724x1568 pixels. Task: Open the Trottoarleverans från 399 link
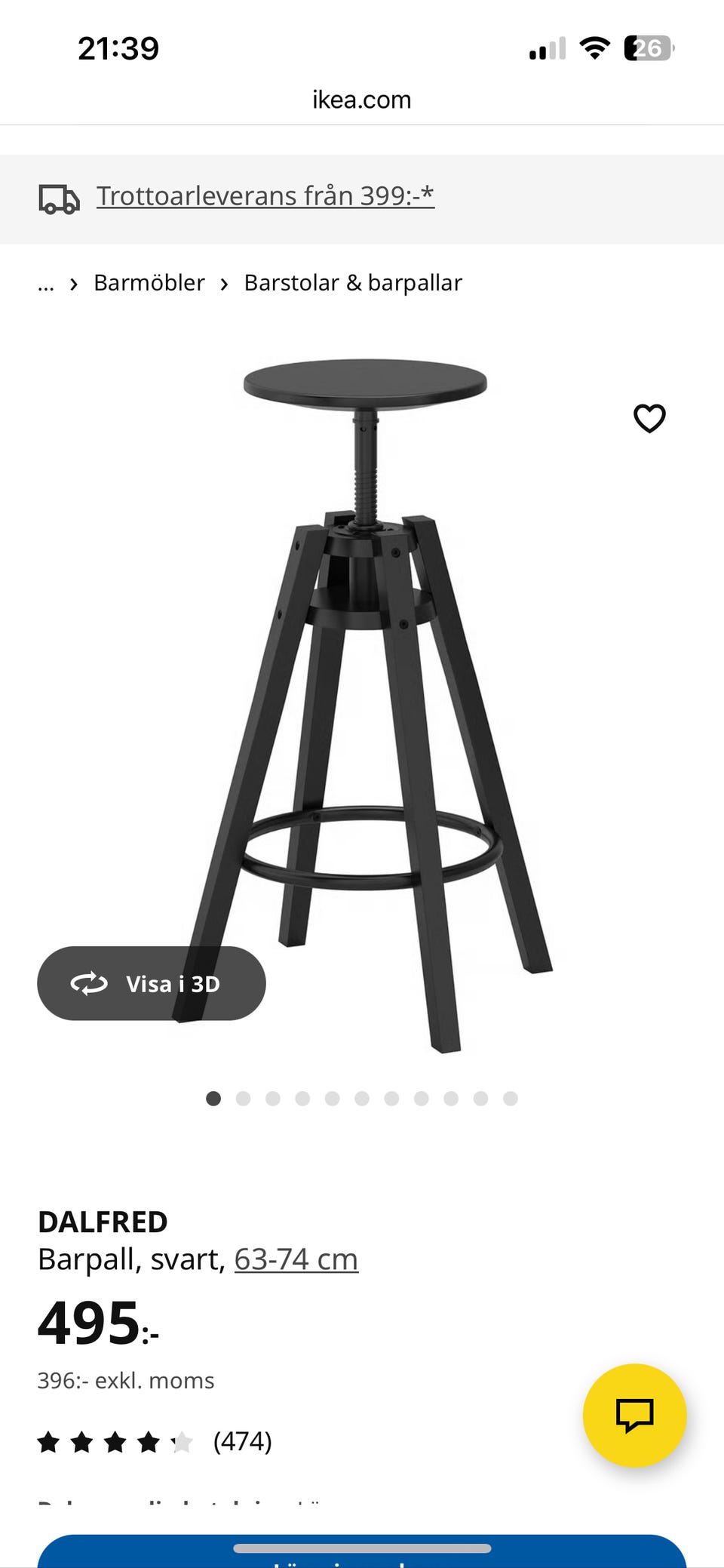click(x=265, y=196)
